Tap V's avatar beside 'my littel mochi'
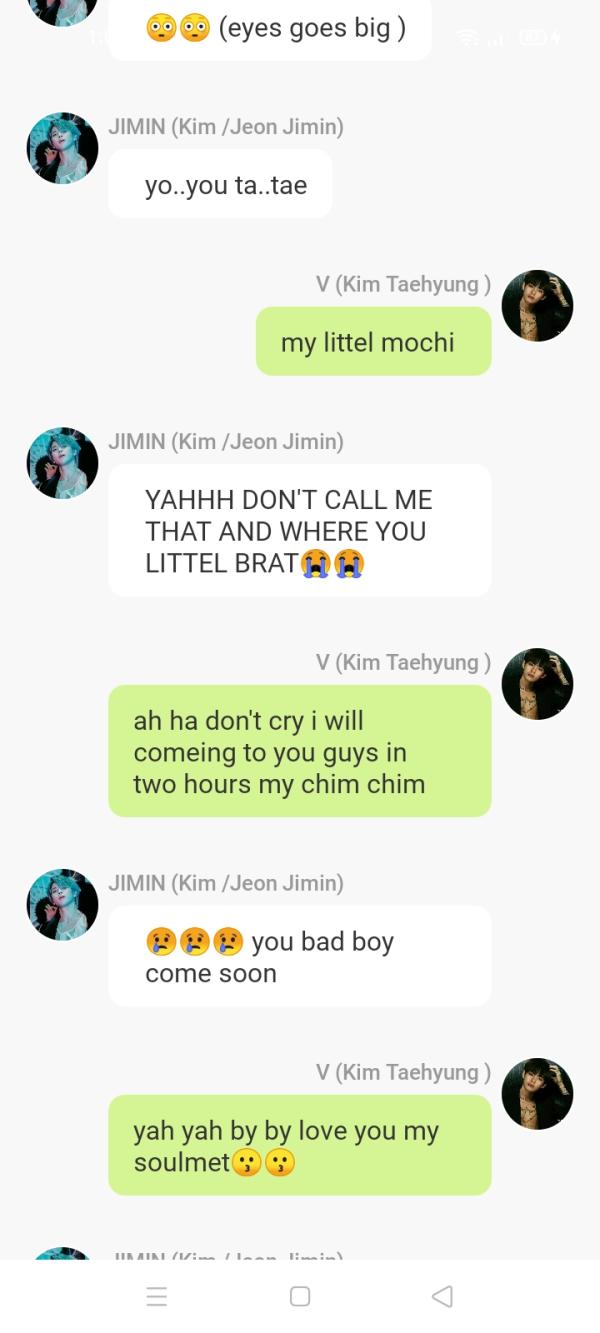 (x=537, y=306)
